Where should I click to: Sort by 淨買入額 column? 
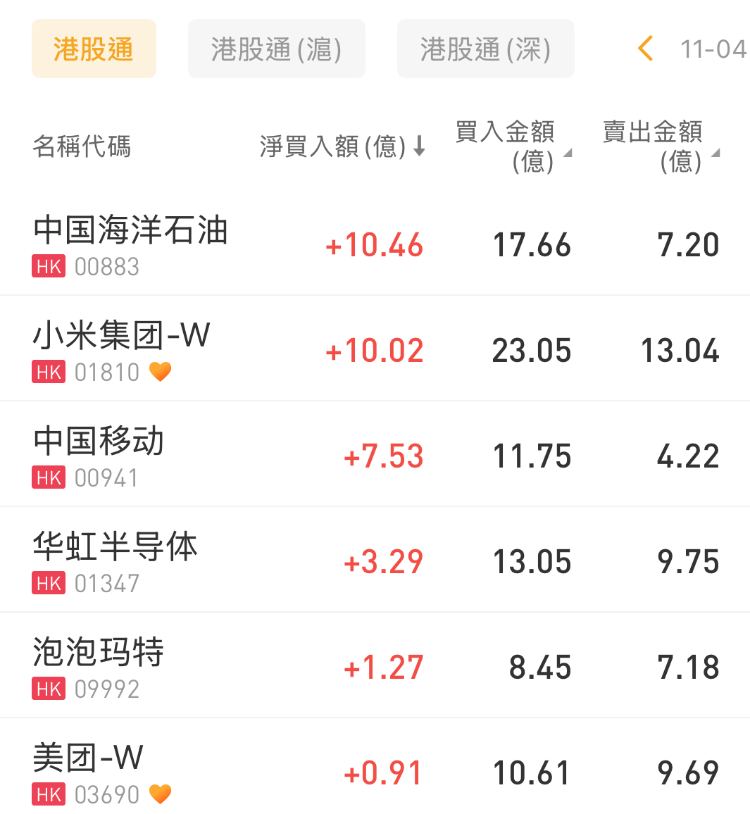[342, 147]
